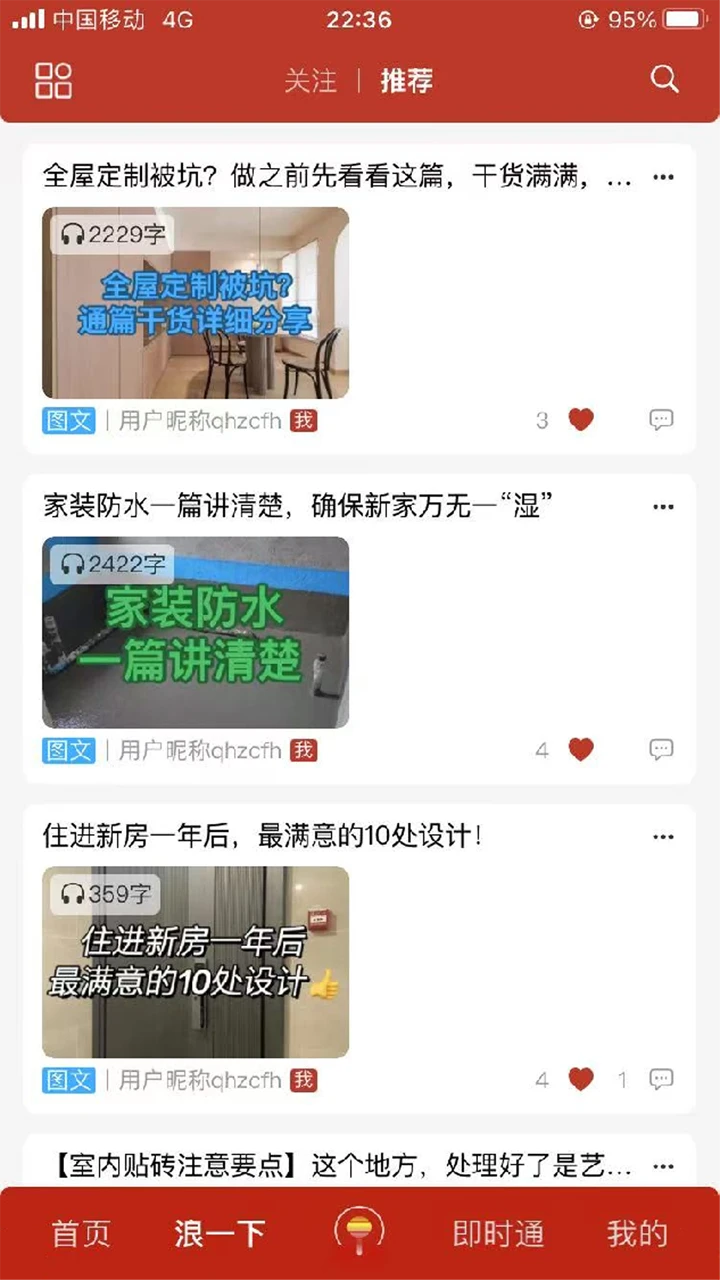Image resolution: width=720 pixels, height=1280 pixels.
Task: Tap the 即时通 icon in bottom bar
Action: 497,1232
